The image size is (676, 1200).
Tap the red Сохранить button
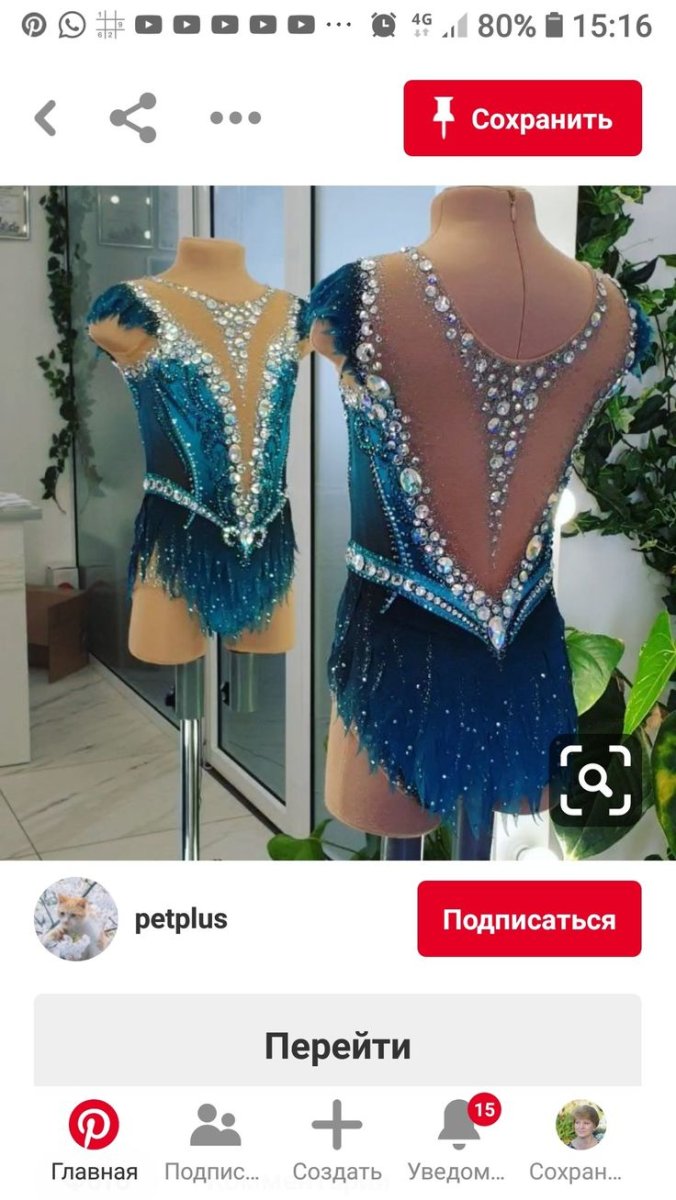coord(522,118)
